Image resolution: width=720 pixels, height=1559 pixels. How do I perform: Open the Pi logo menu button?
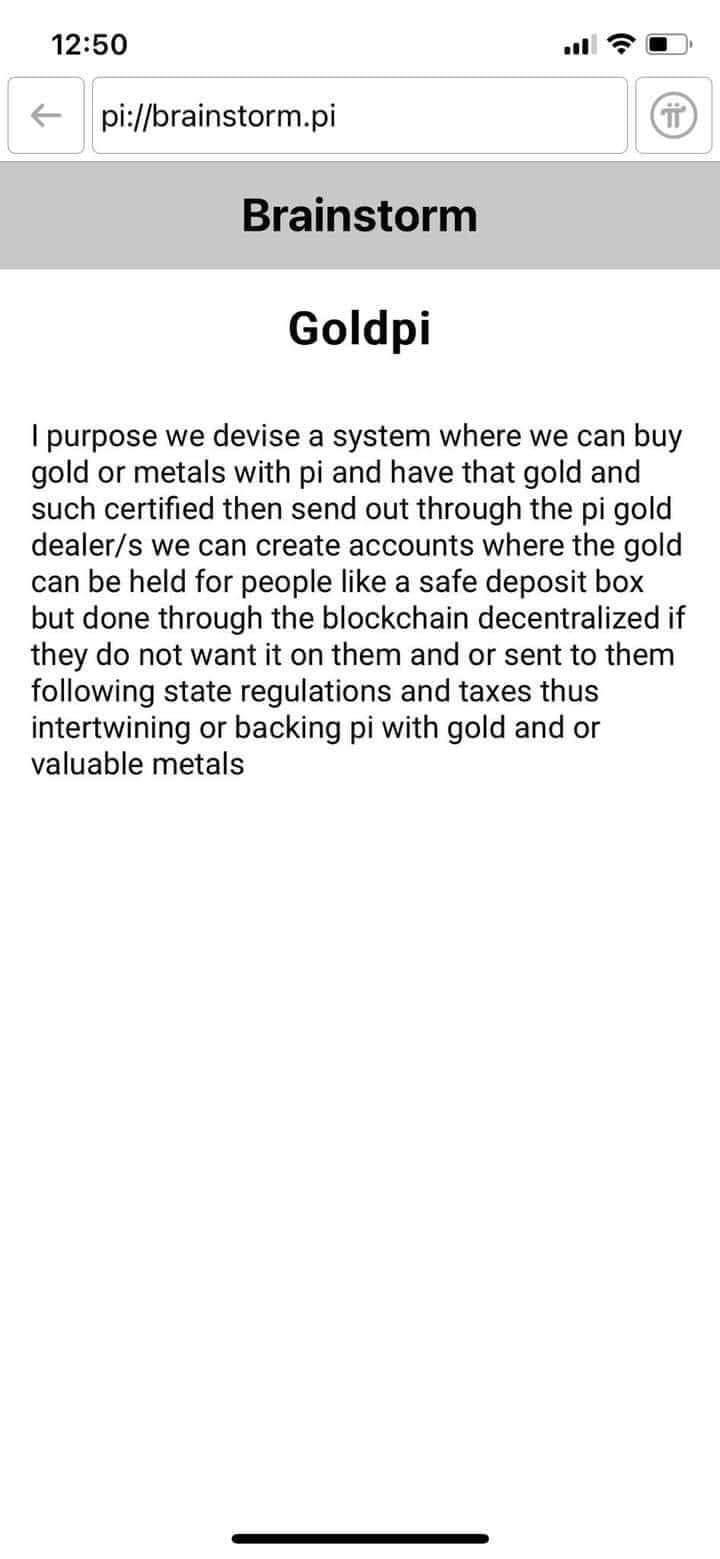pos(673,116)
